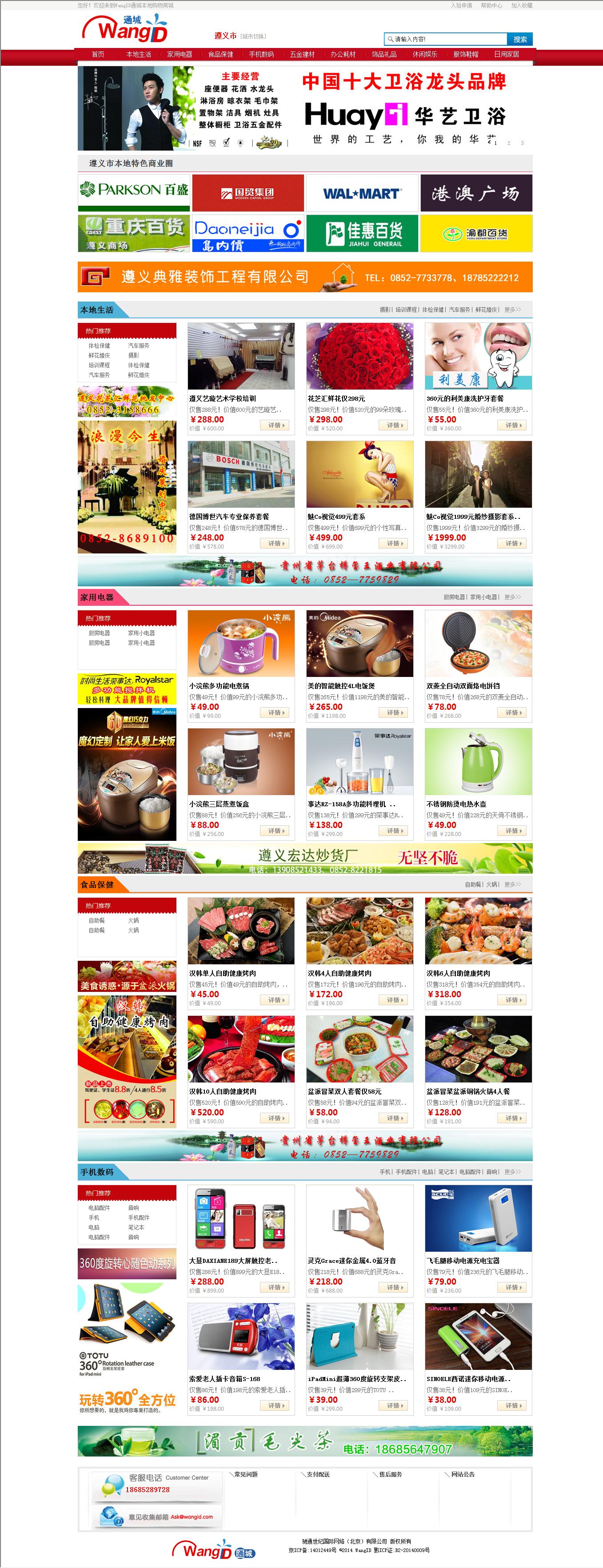Open 更多 in the 本地生活 section
Screen dimensions: 603x1568
click(x=512, y=310)
